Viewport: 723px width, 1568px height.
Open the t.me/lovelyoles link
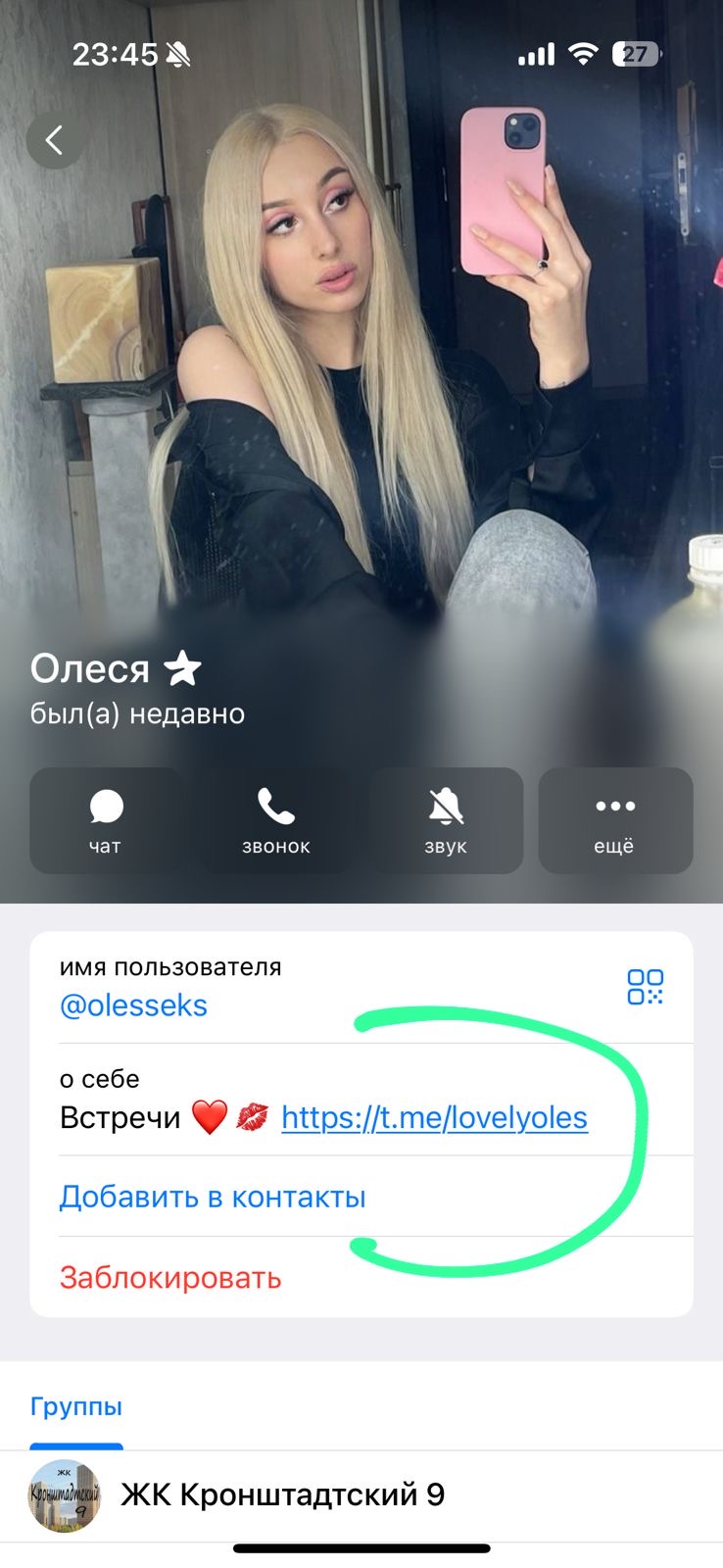pyautogui.click(x=434, y=1117)
